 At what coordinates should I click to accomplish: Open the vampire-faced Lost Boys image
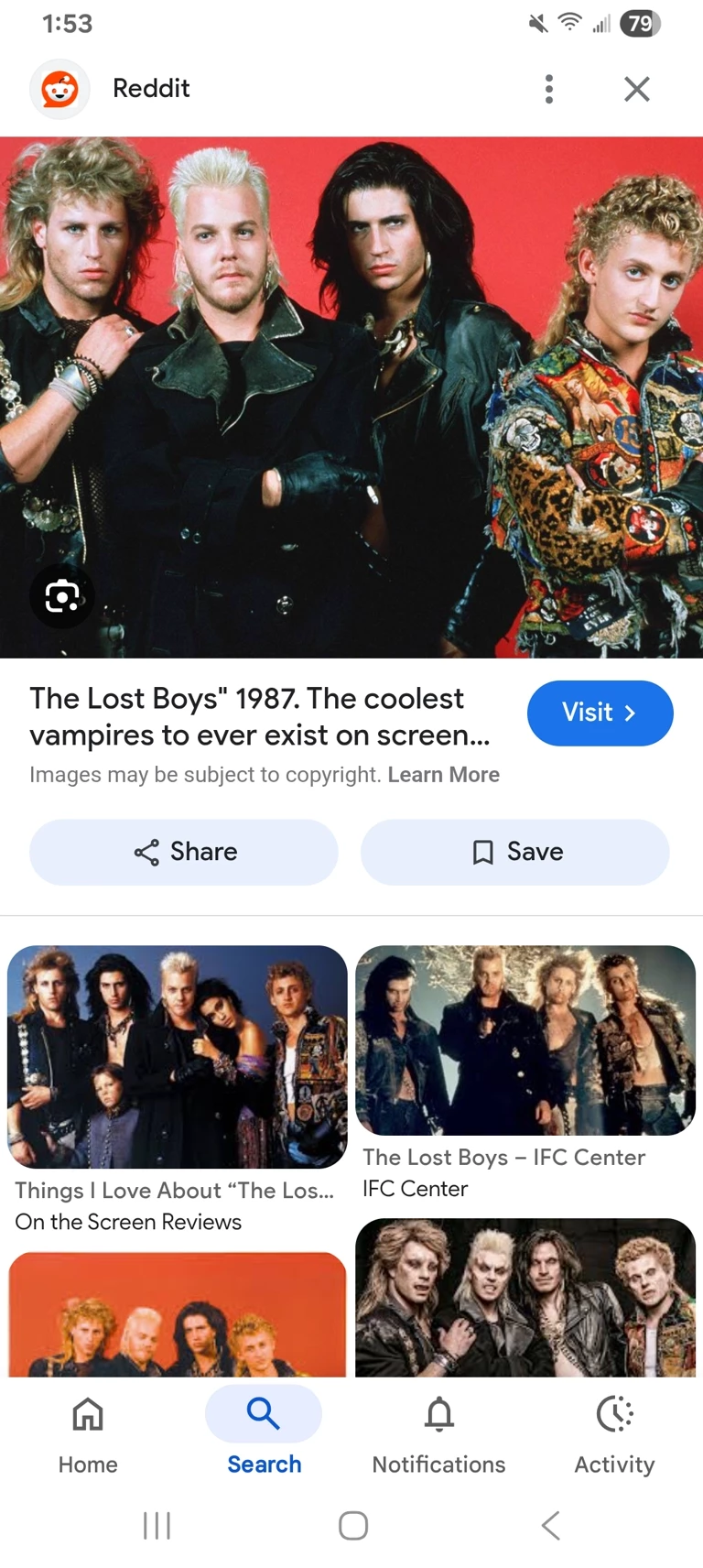click(525, 1297)
